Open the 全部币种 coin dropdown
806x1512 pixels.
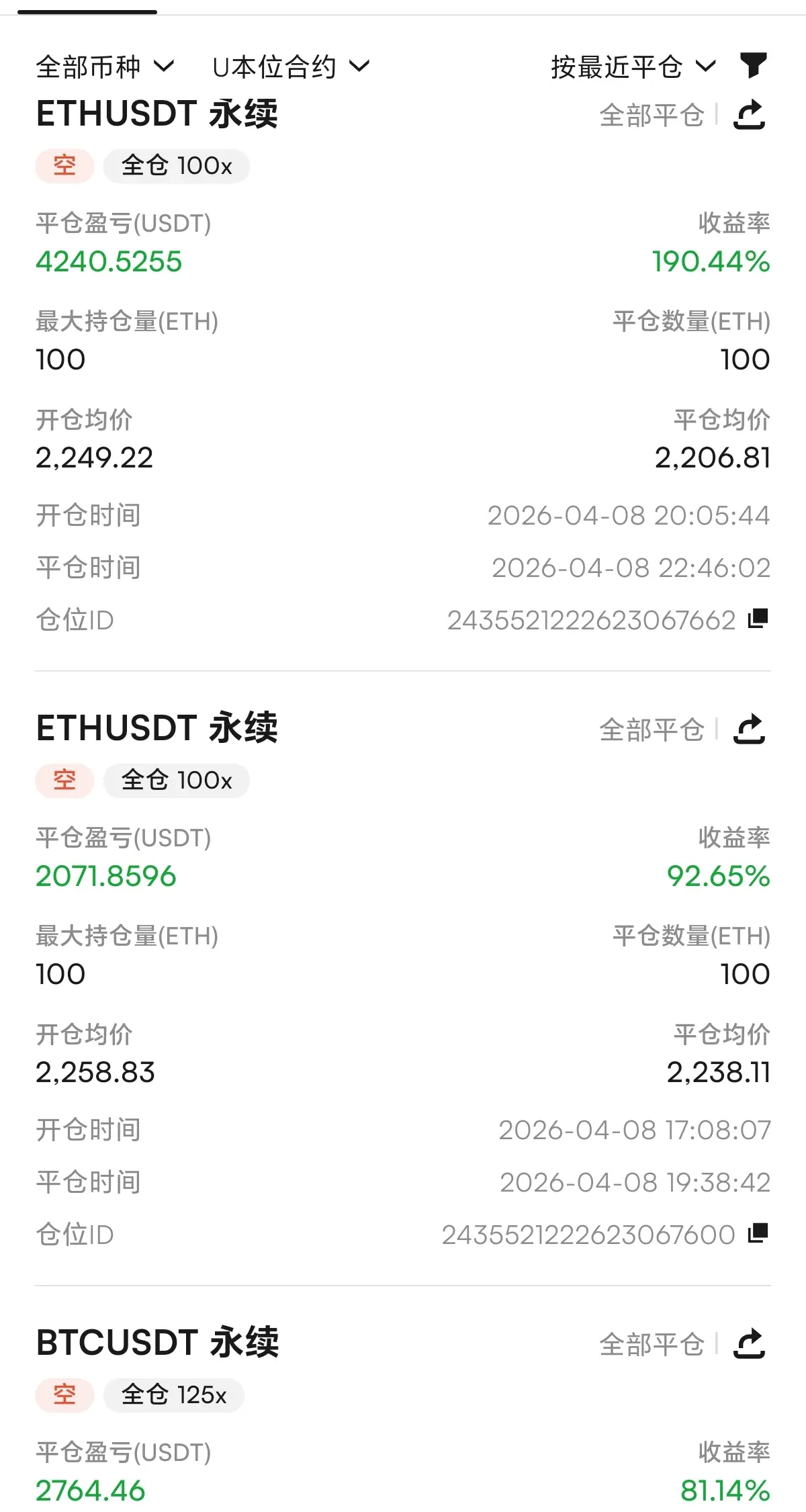pyautogui.click(x=105, y=66)
